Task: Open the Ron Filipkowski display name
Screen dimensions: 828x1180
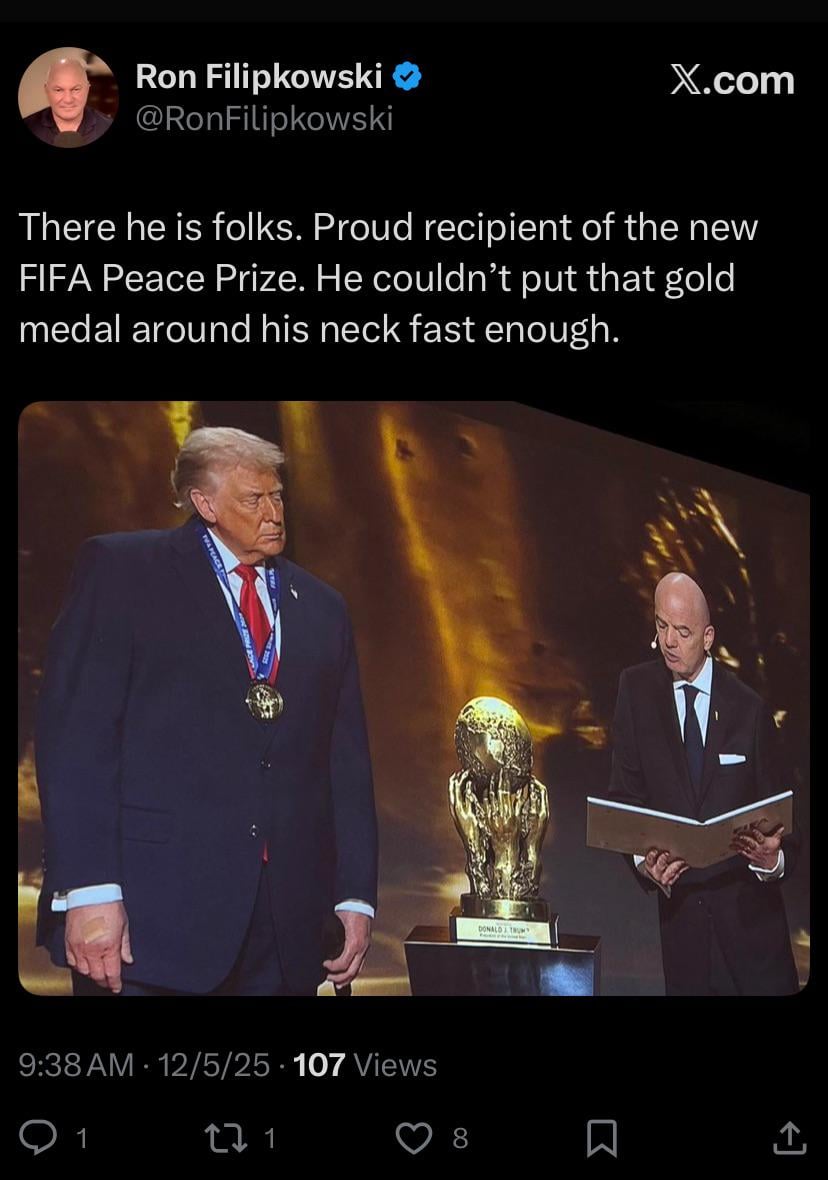Action: [258, 76]
